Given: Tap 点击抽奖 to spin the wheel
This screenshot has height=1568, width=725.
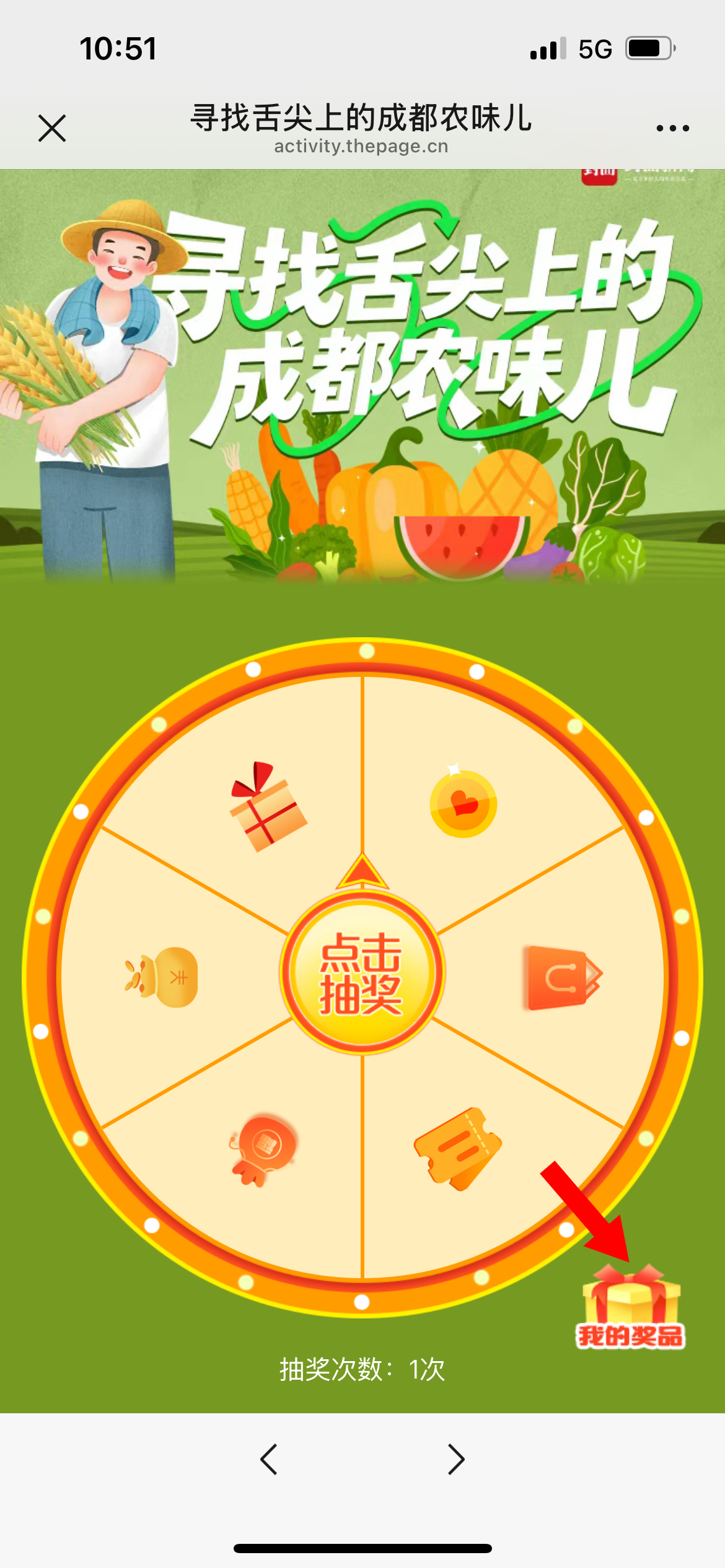Looking at the screenshot, I should coord(362,973).
